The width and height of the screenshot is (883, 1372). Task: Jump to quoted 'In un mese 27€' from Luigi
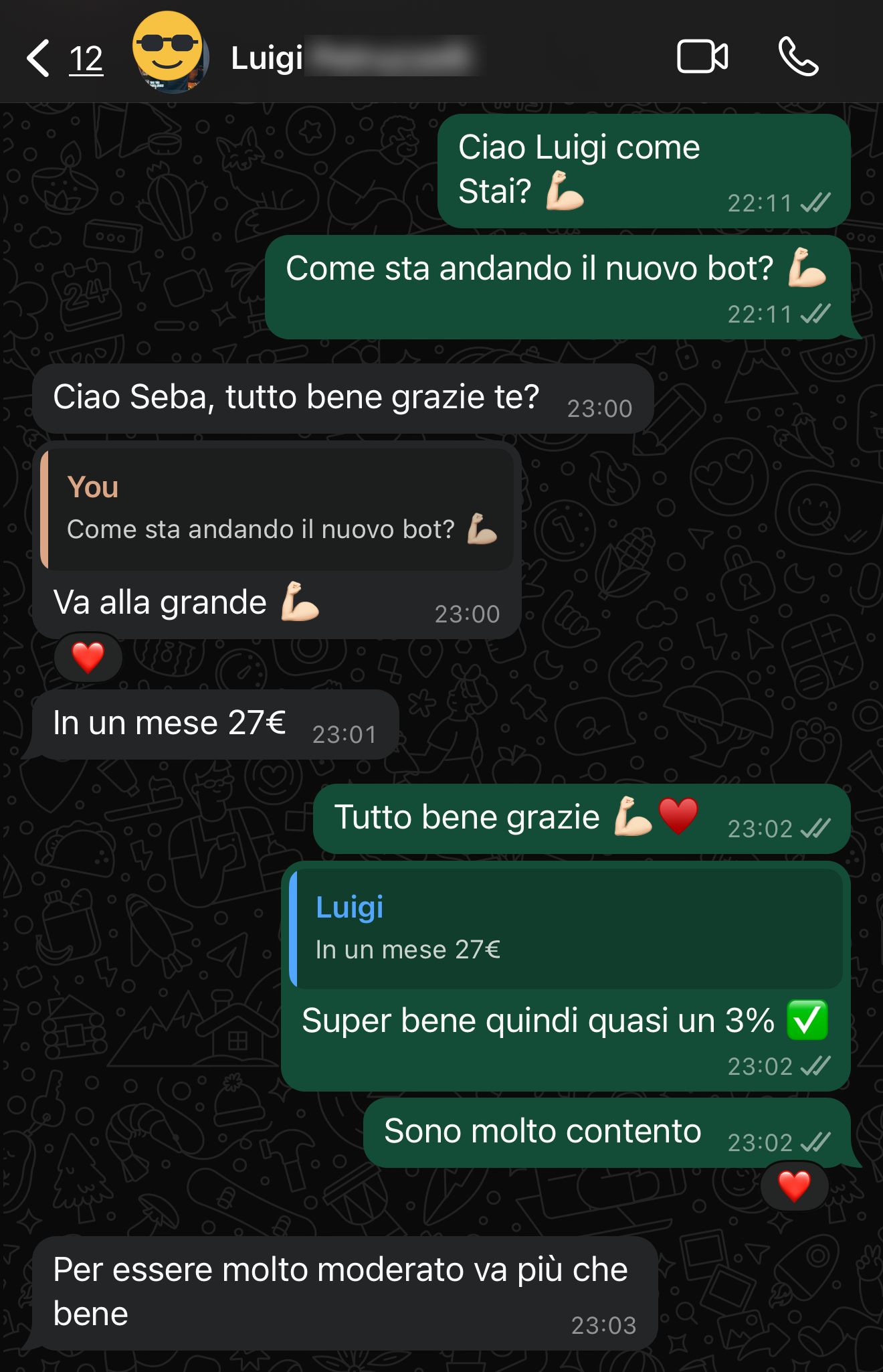pos(566,928)
